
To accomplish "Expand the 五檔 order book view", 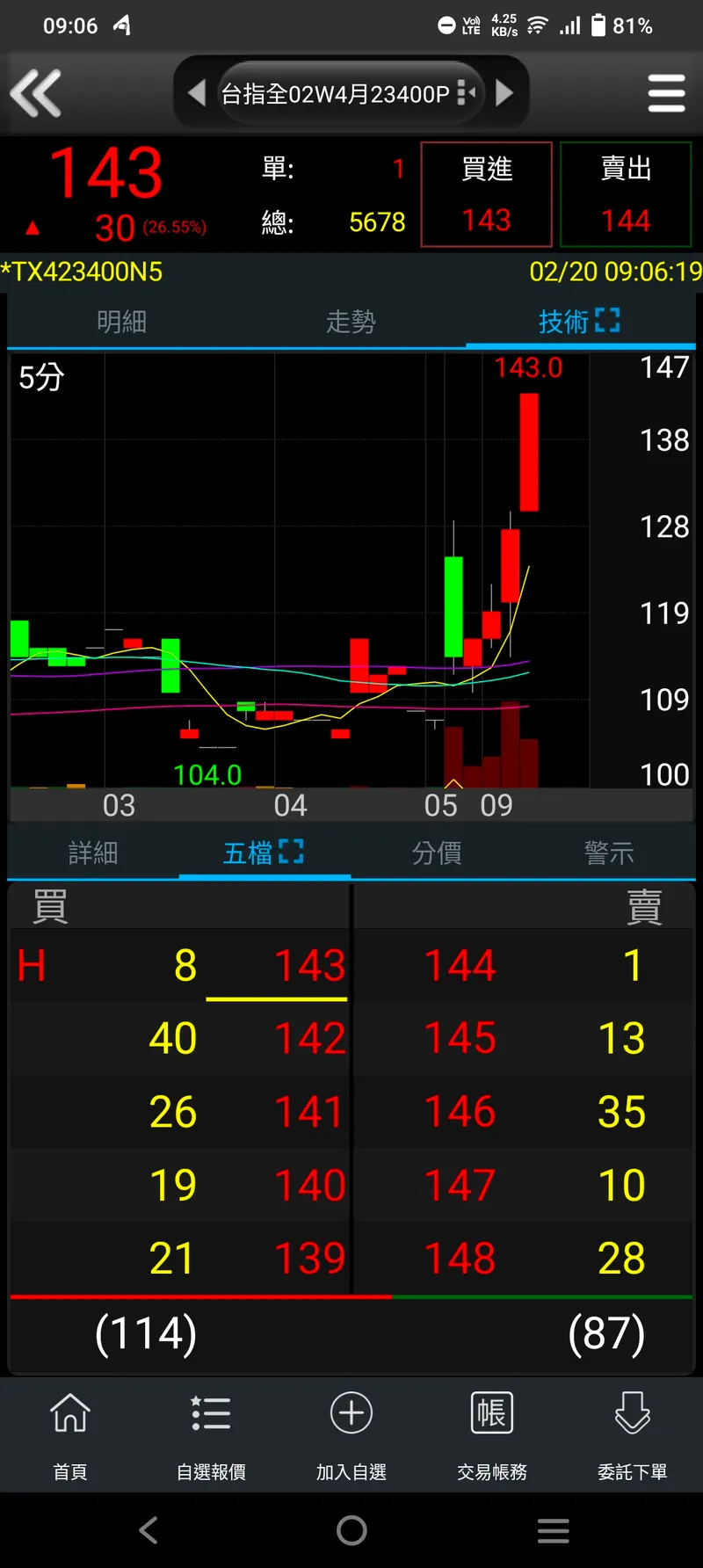I will tap(291, 852).
